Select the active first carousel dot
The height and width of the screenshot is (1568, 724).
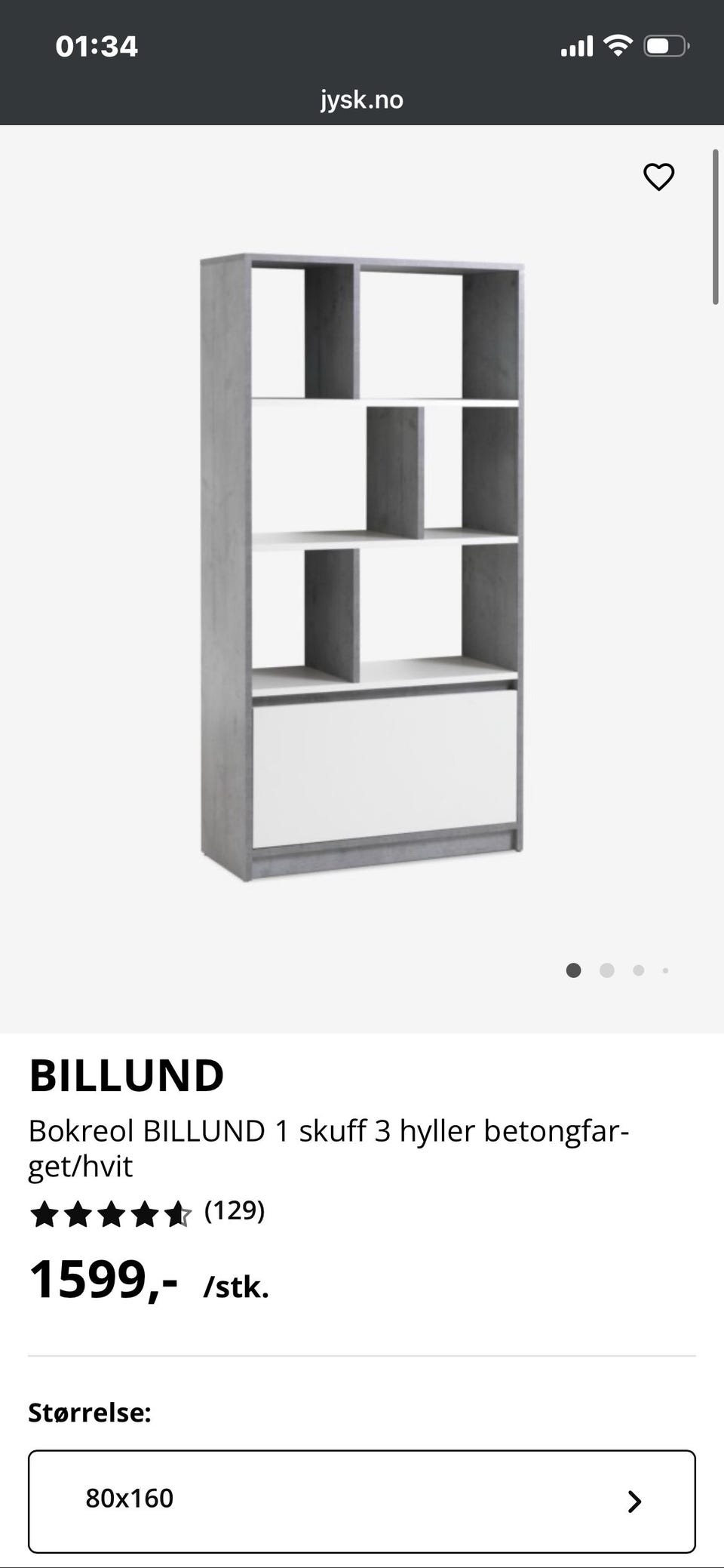(574, 970)
